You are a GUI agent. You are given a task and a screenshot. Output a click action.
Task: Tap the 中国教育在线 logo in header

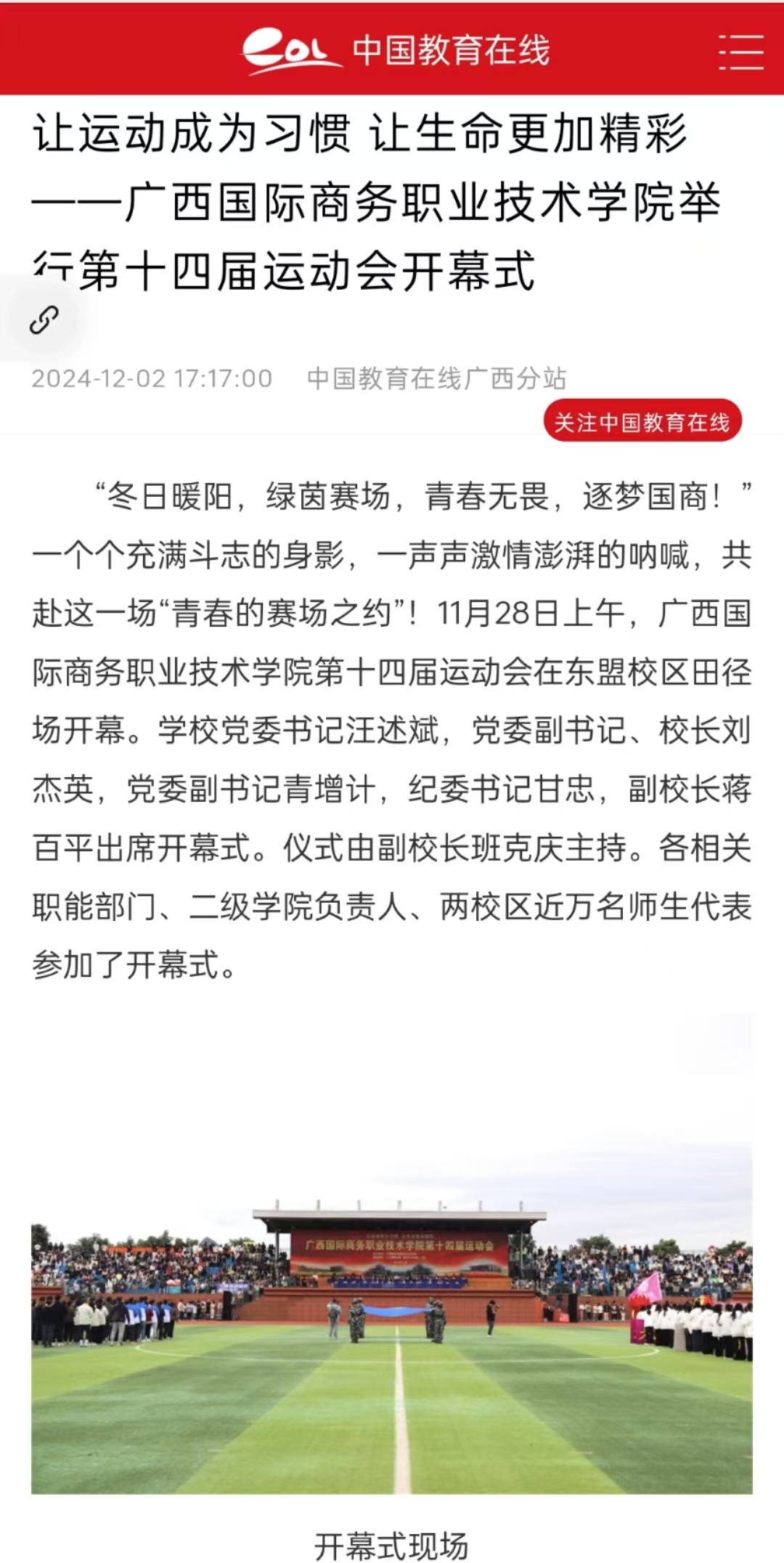point(396,51)
